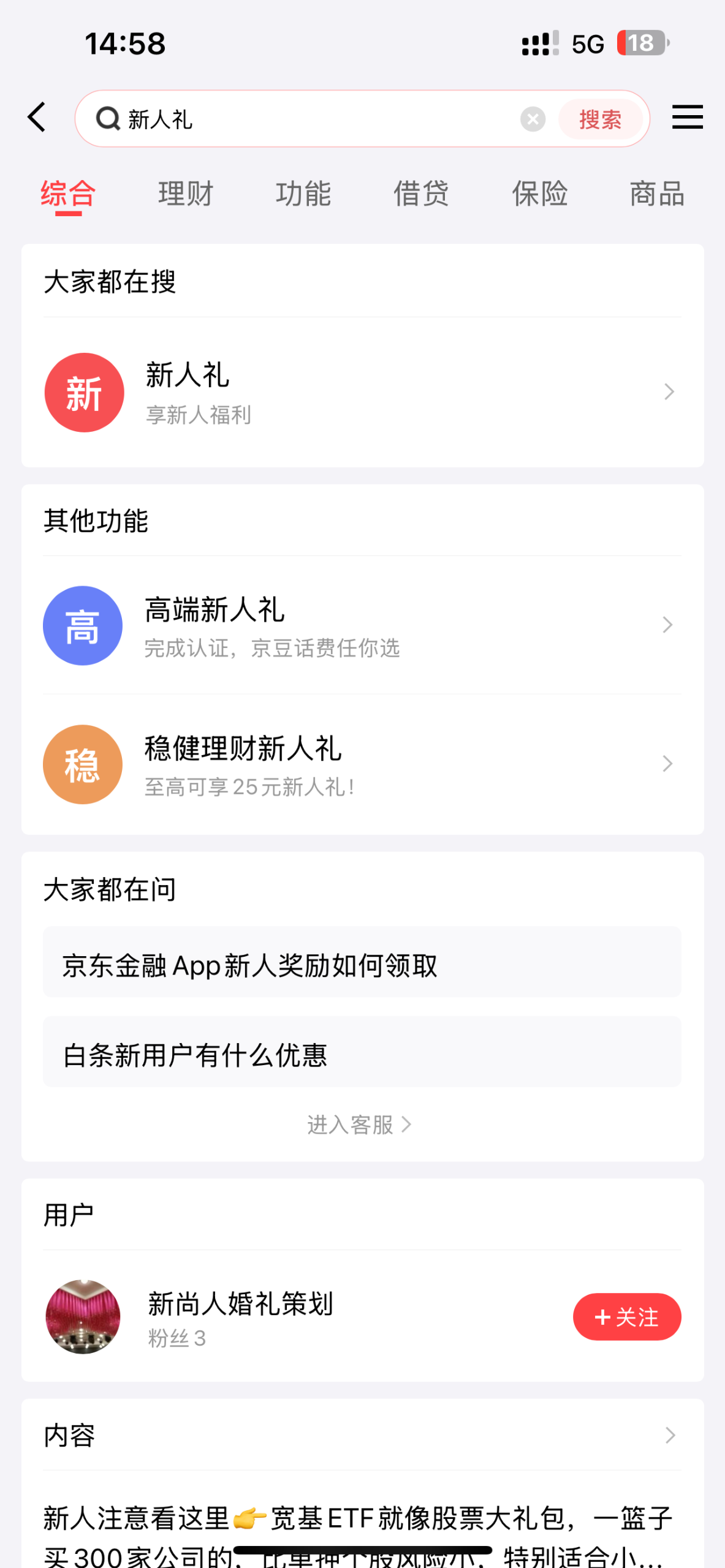Follow user 新尚人婚礼策划

[x=626, y=1317]
